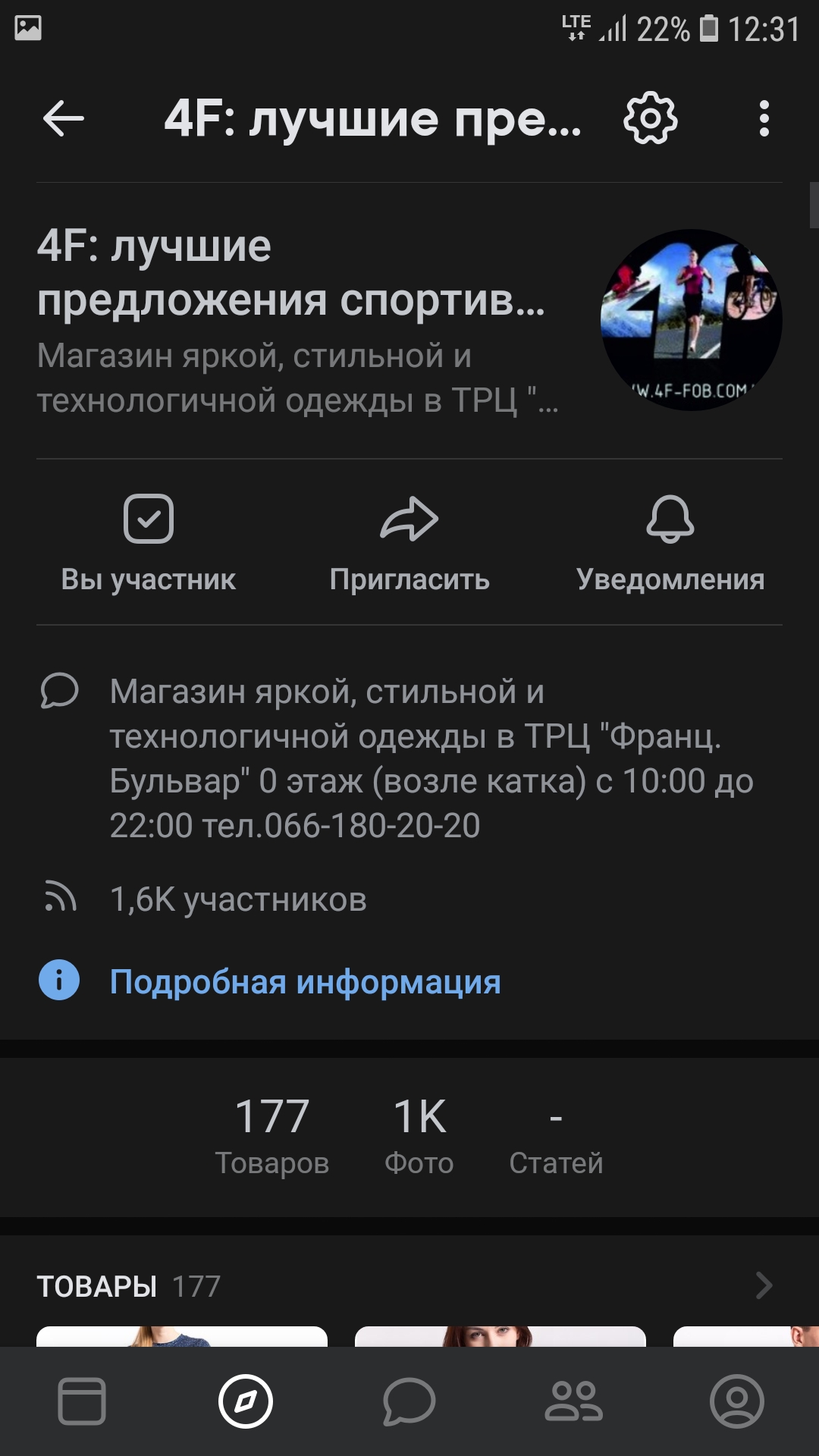Switch to the discover compass tab
Screen dimensions: 819x1456
pos(246,1401)
